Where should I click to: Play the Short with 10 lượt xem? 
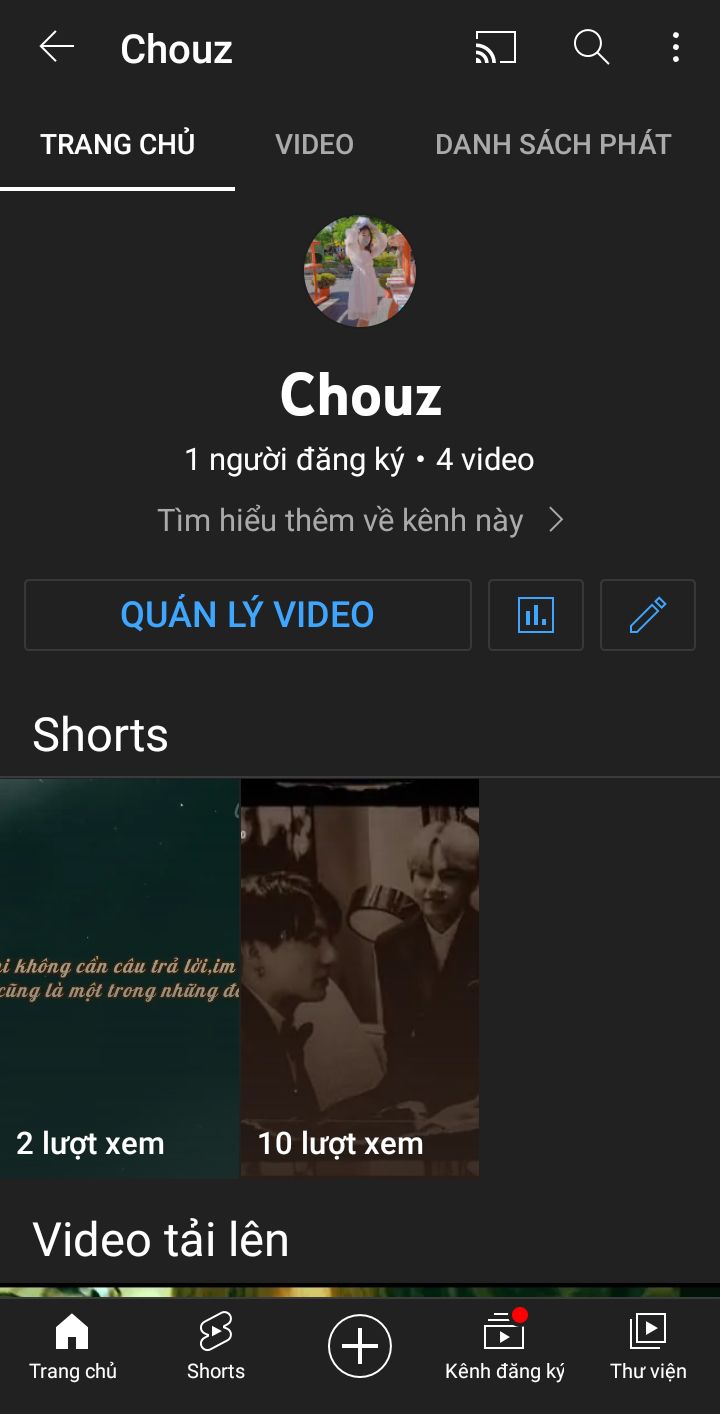[x=360, y=977]
